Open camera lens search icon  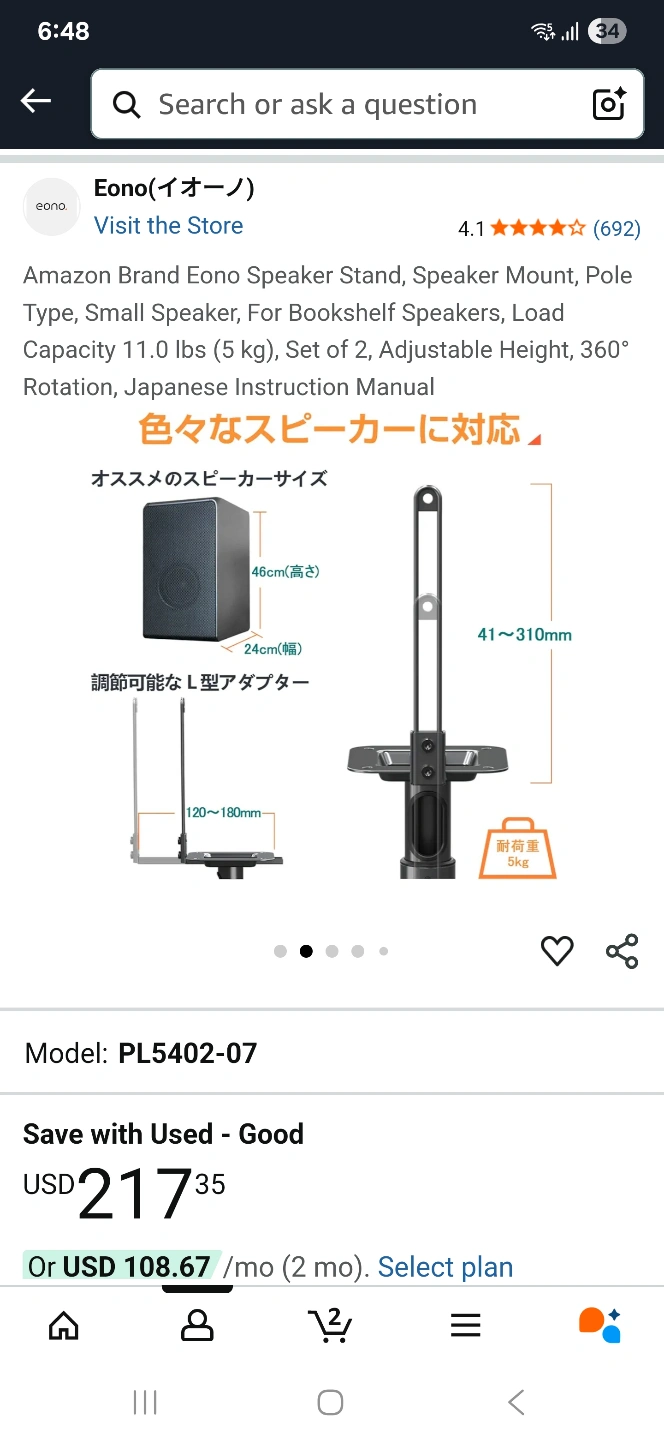point(609,104)
